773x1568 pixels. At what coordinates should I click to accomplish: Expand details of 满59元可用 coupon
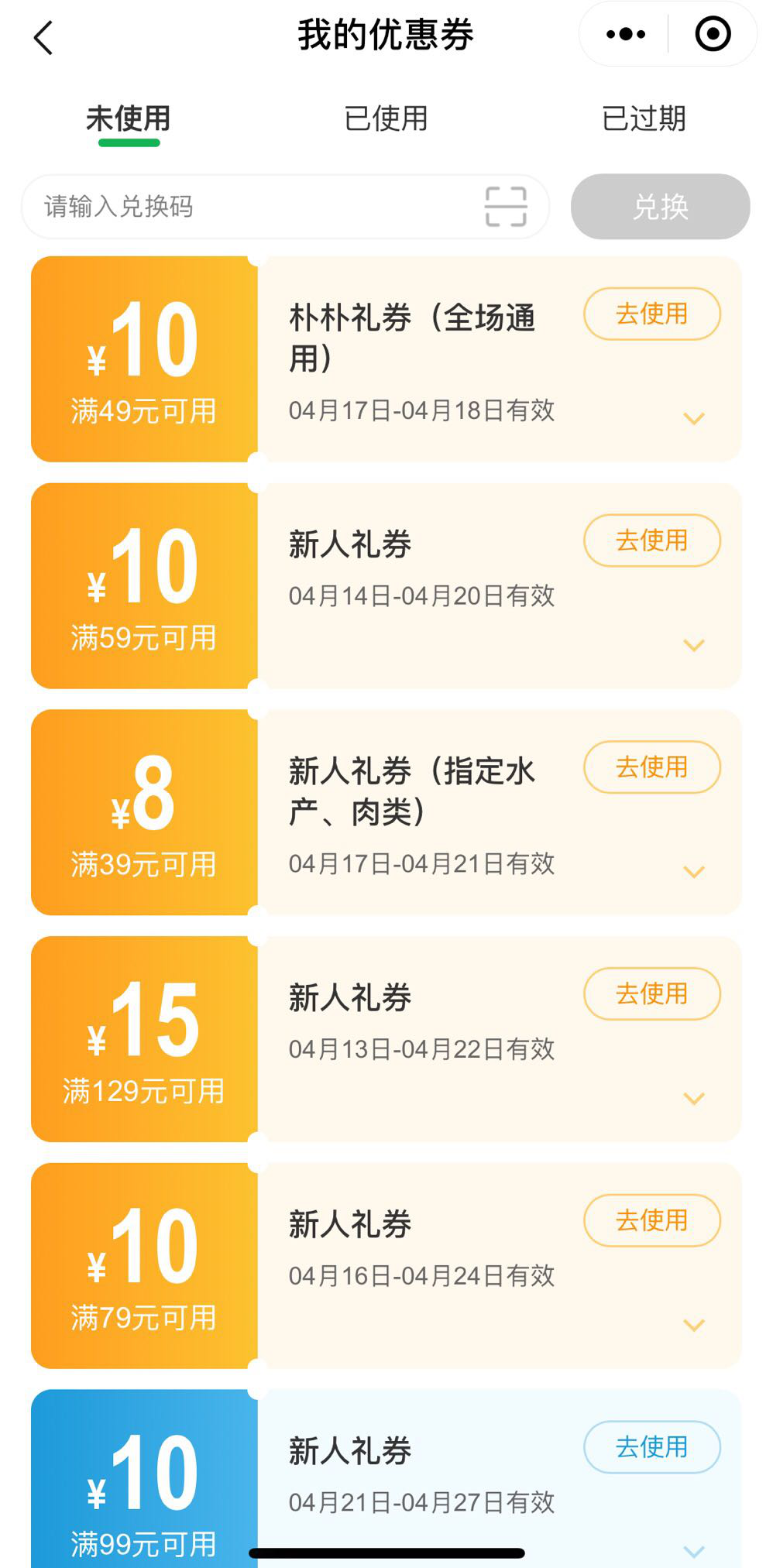(x=694, y=645)
